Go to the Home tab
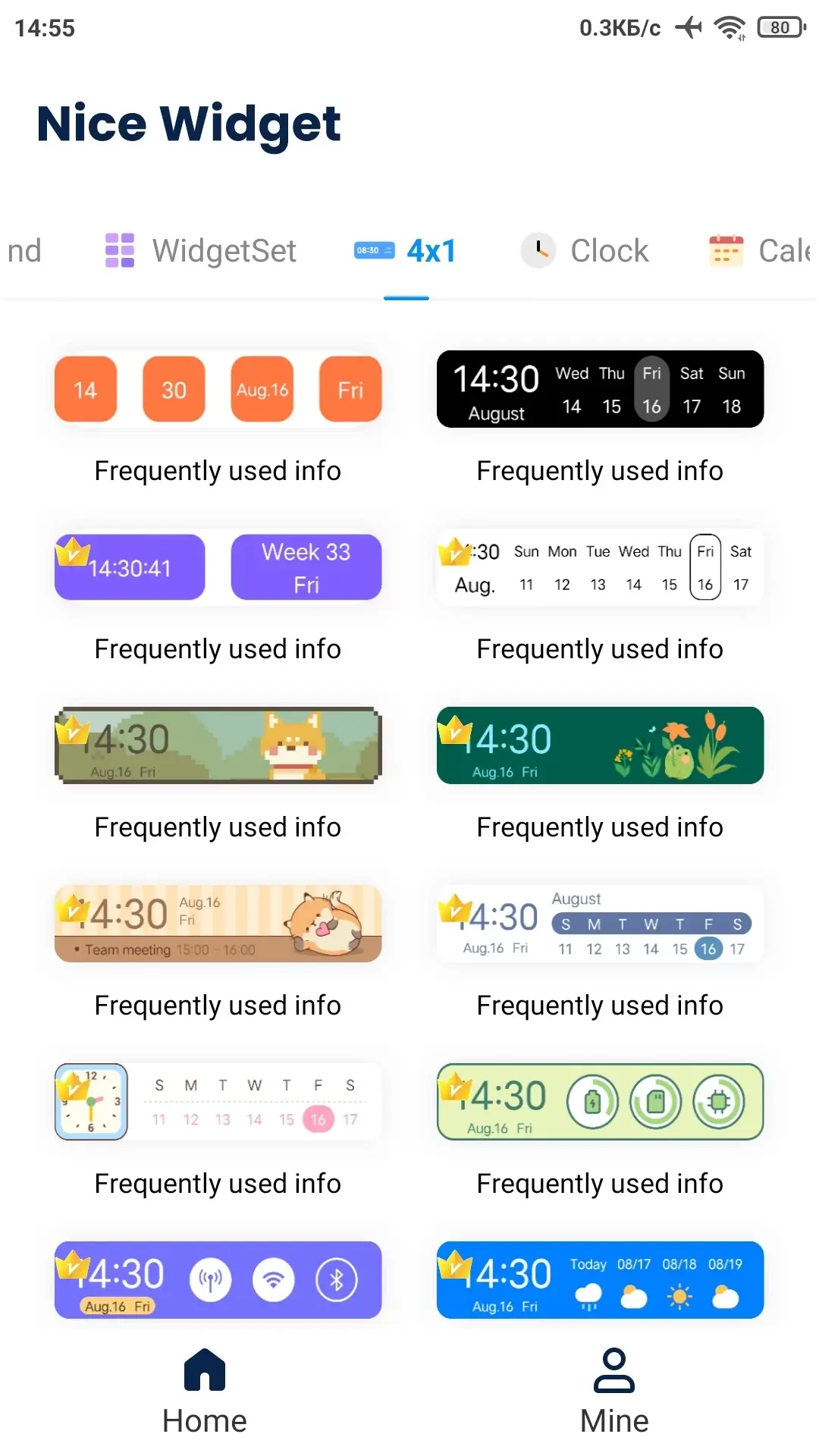 coord(205,1392)
